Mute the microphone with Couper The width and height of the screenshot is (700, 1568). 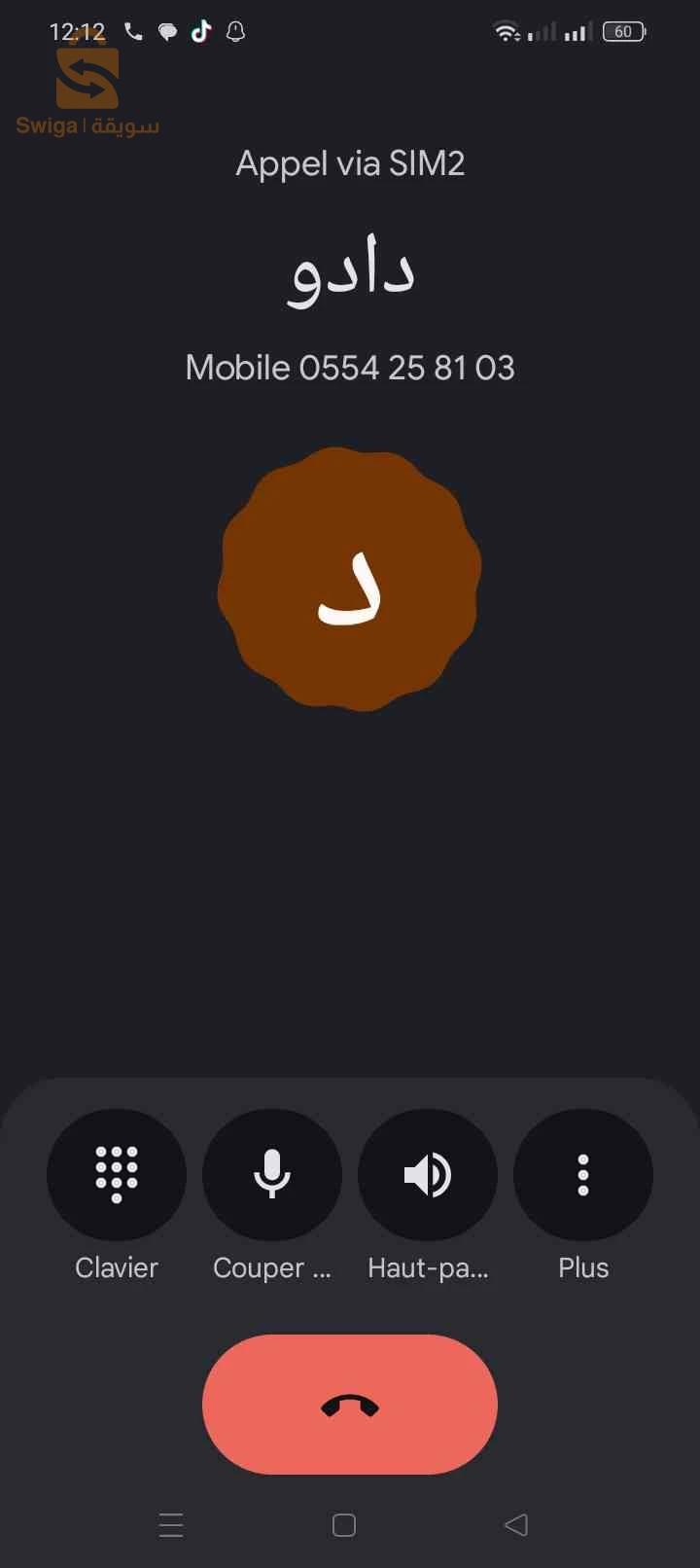[272, 1175]
